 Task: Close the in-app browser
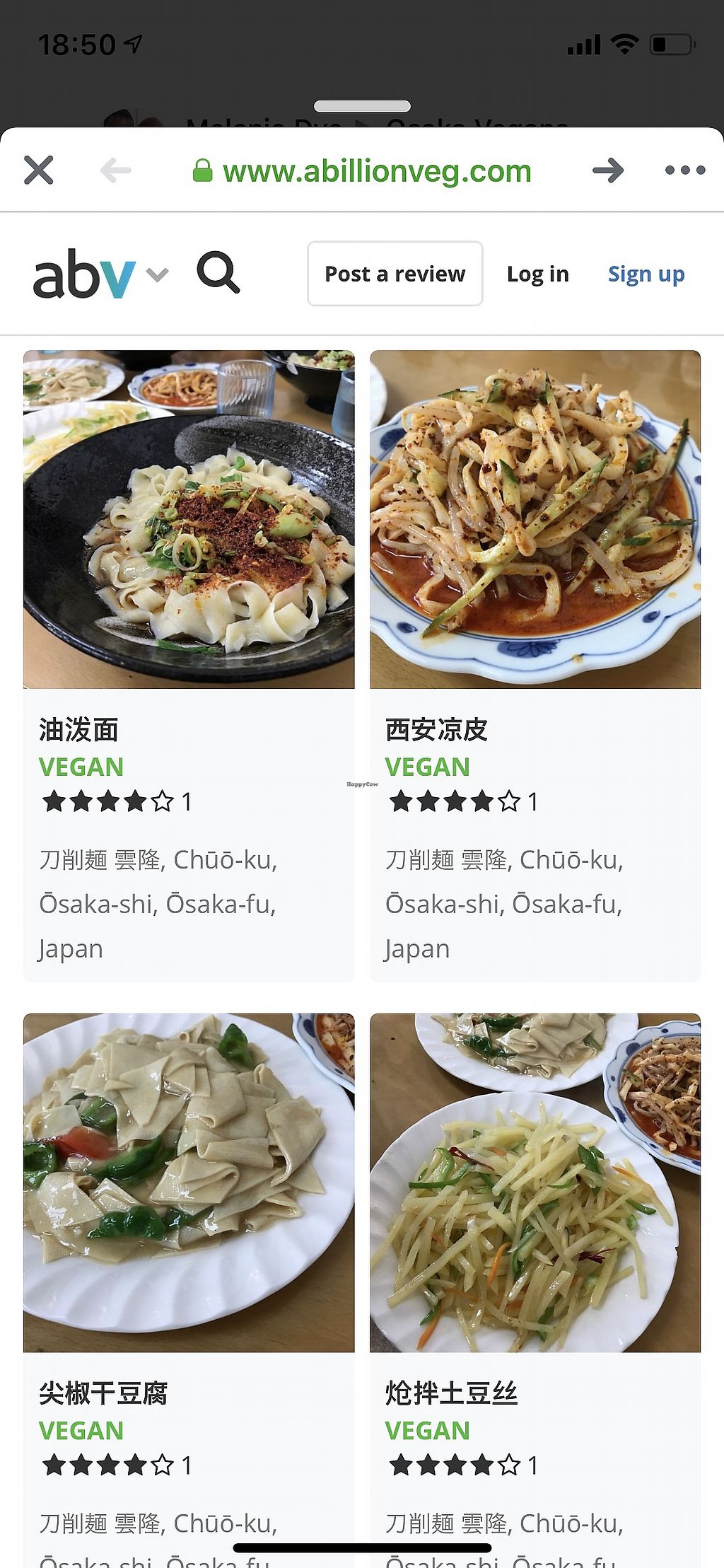[39, 170]
